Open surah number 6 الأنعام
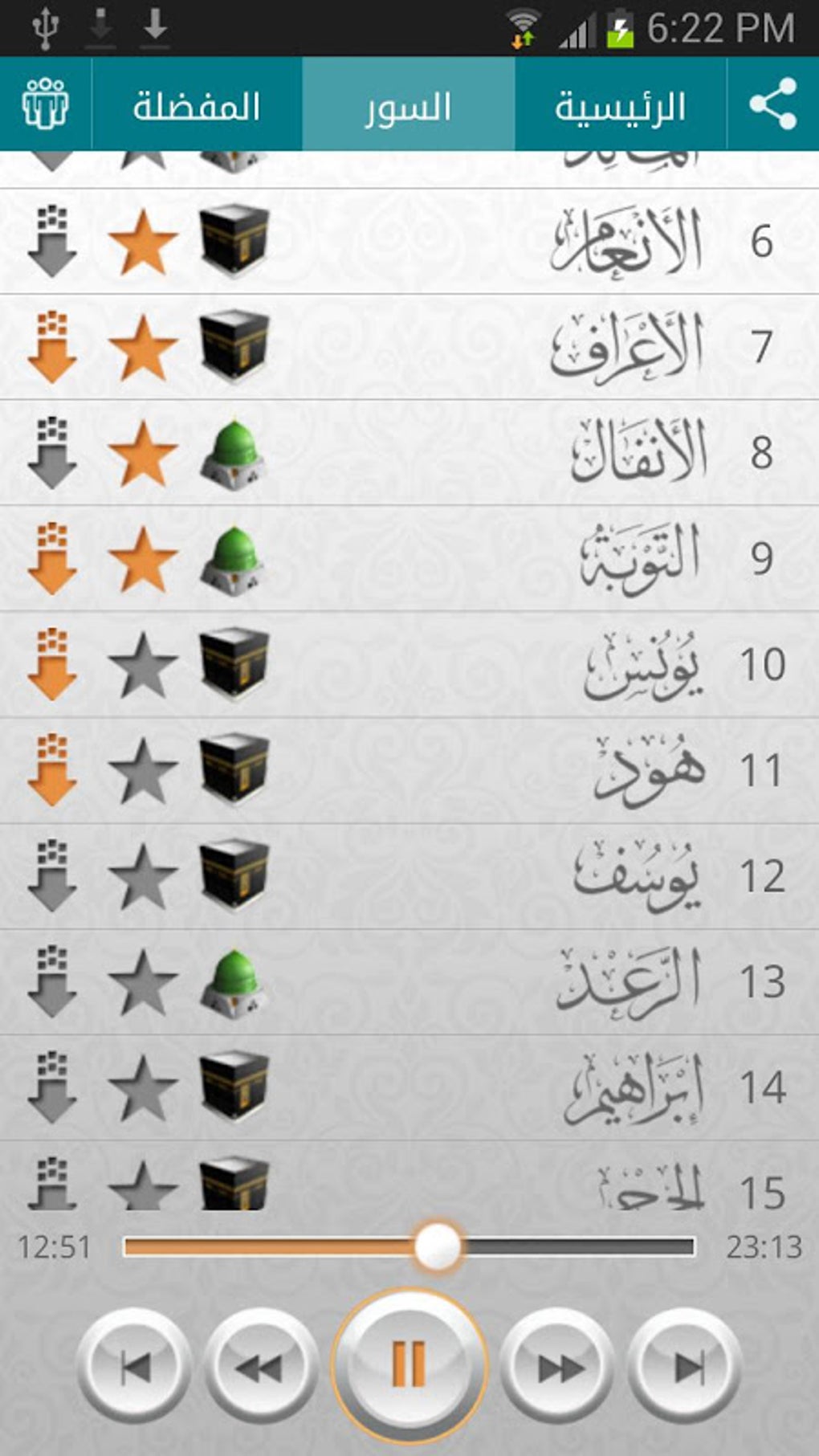819x1456 pixels. click(x=626, y=241)
